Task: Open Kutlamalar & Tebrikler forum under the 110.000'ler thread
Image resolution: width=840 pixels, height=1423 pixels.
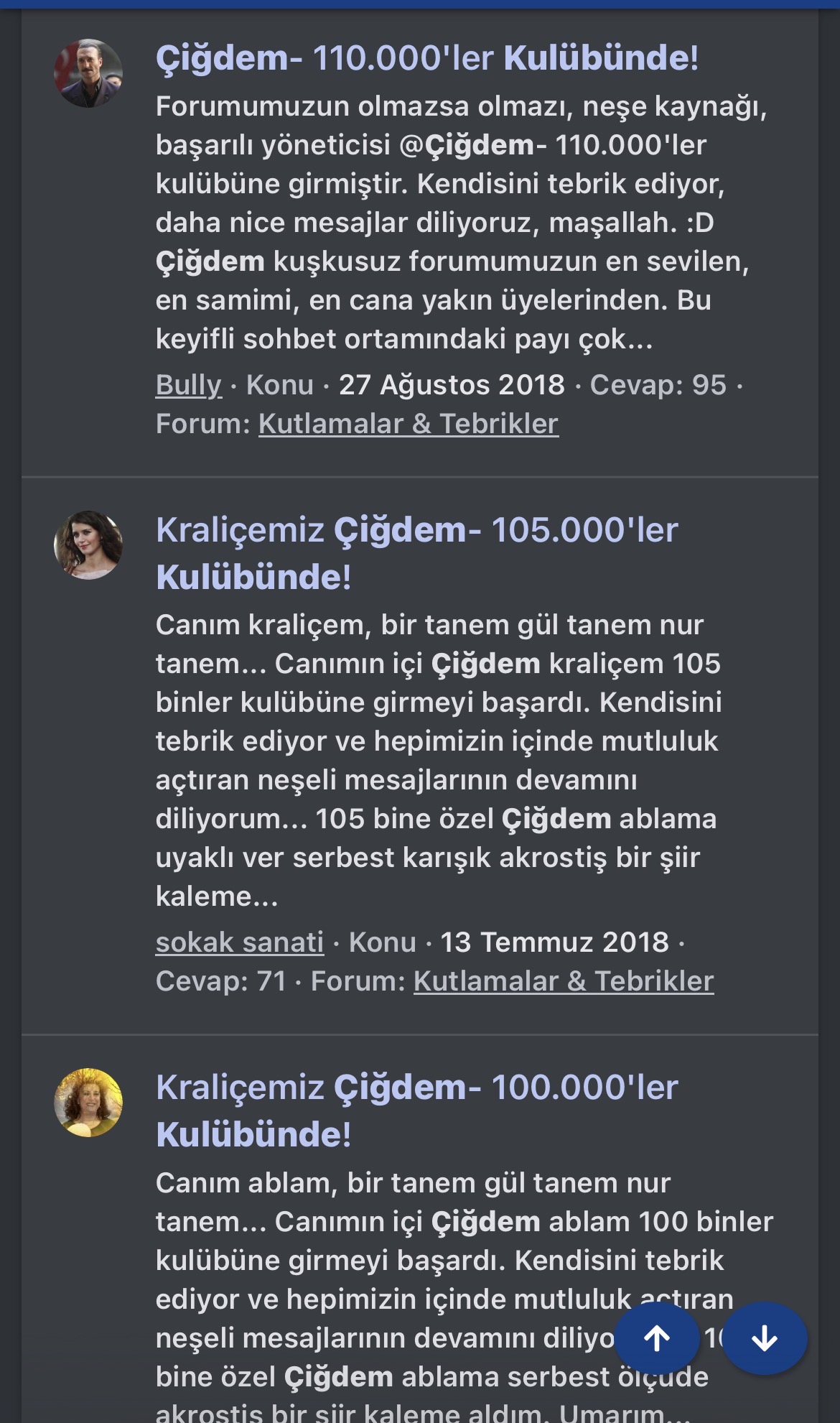Action: pos(408,424)
